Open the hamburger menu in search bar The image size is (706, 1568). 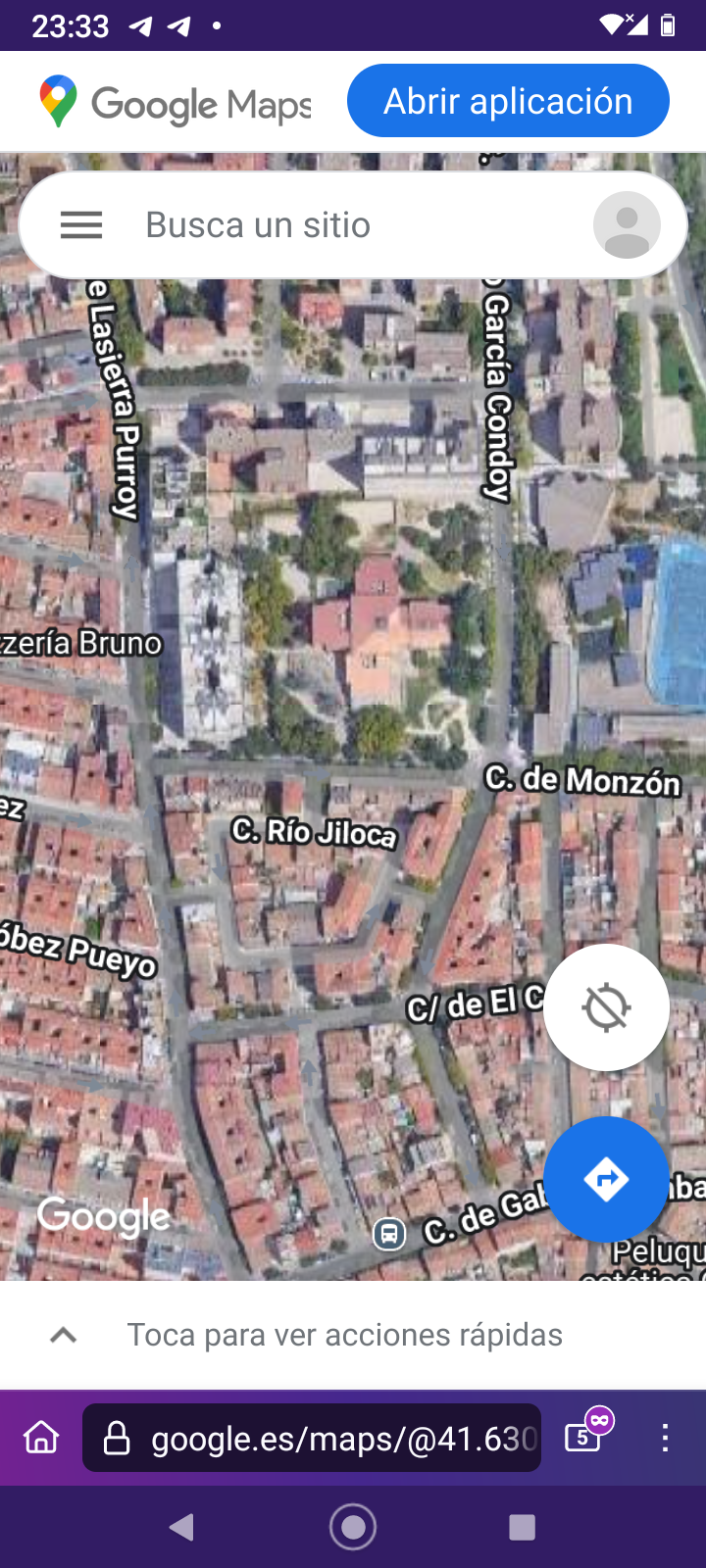(81, 225)
